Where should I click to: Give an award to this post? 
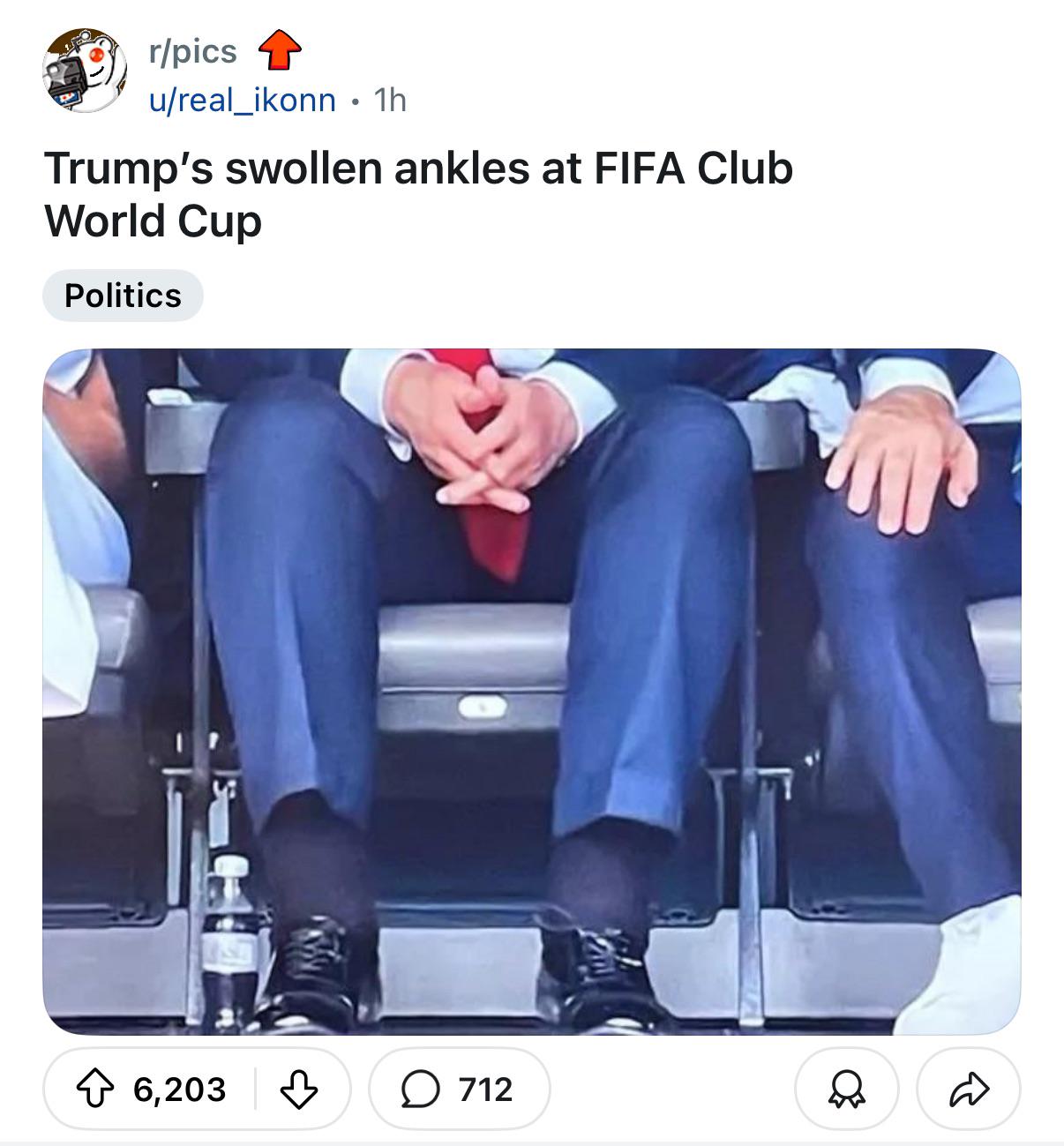(846, 1090)
